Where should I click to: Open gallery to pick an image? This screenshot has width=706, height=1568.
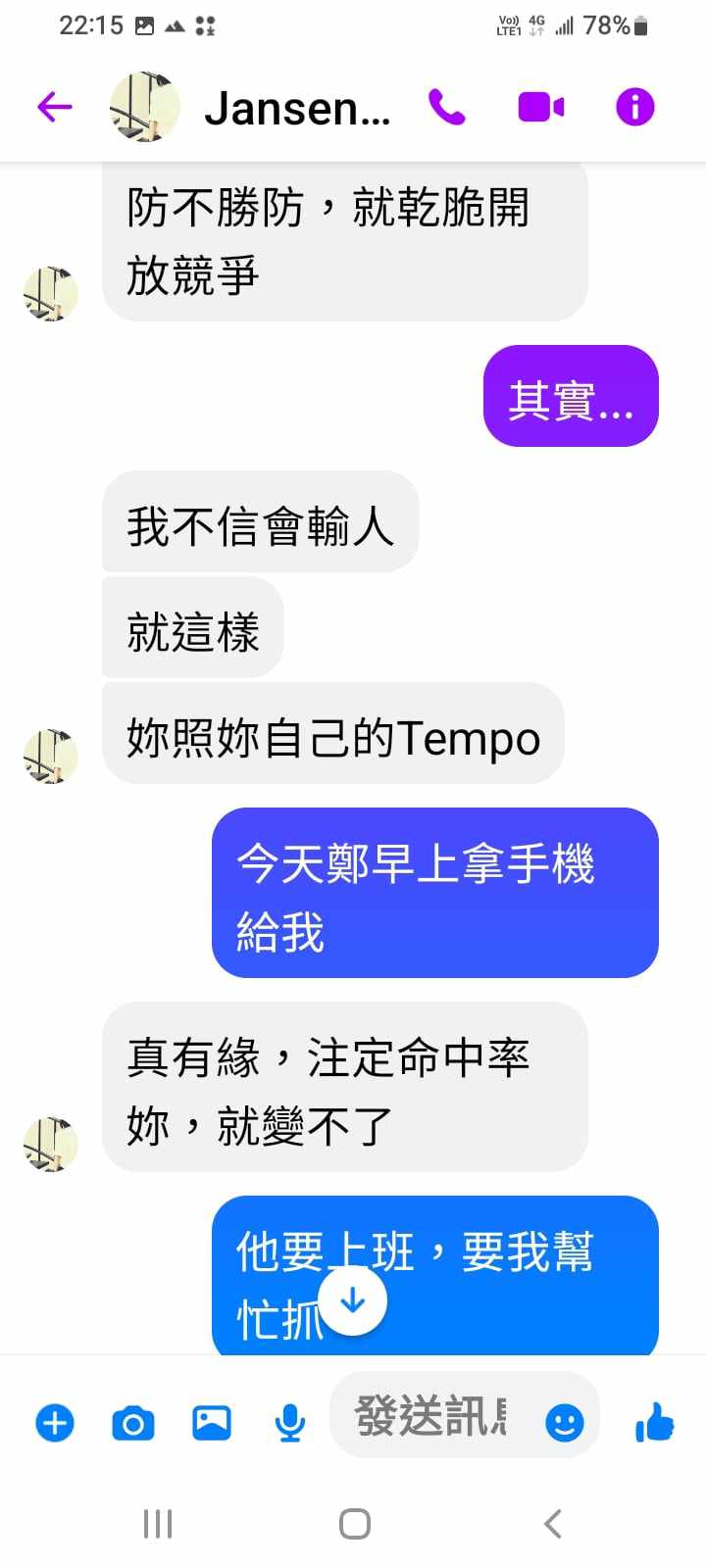click(212, 1422)
